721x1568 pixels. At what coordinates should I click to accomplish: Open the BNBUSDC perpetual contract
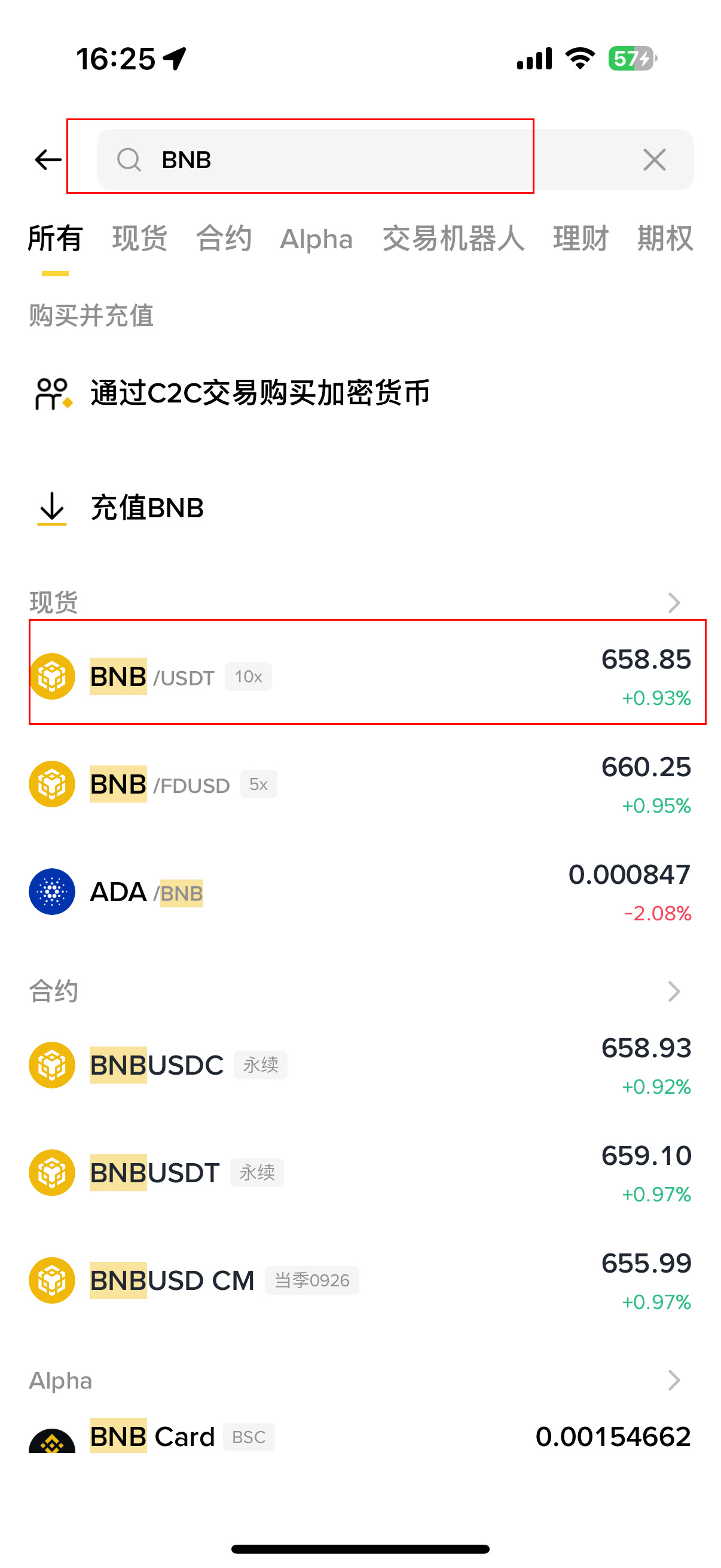click(x=360, y=1065)
